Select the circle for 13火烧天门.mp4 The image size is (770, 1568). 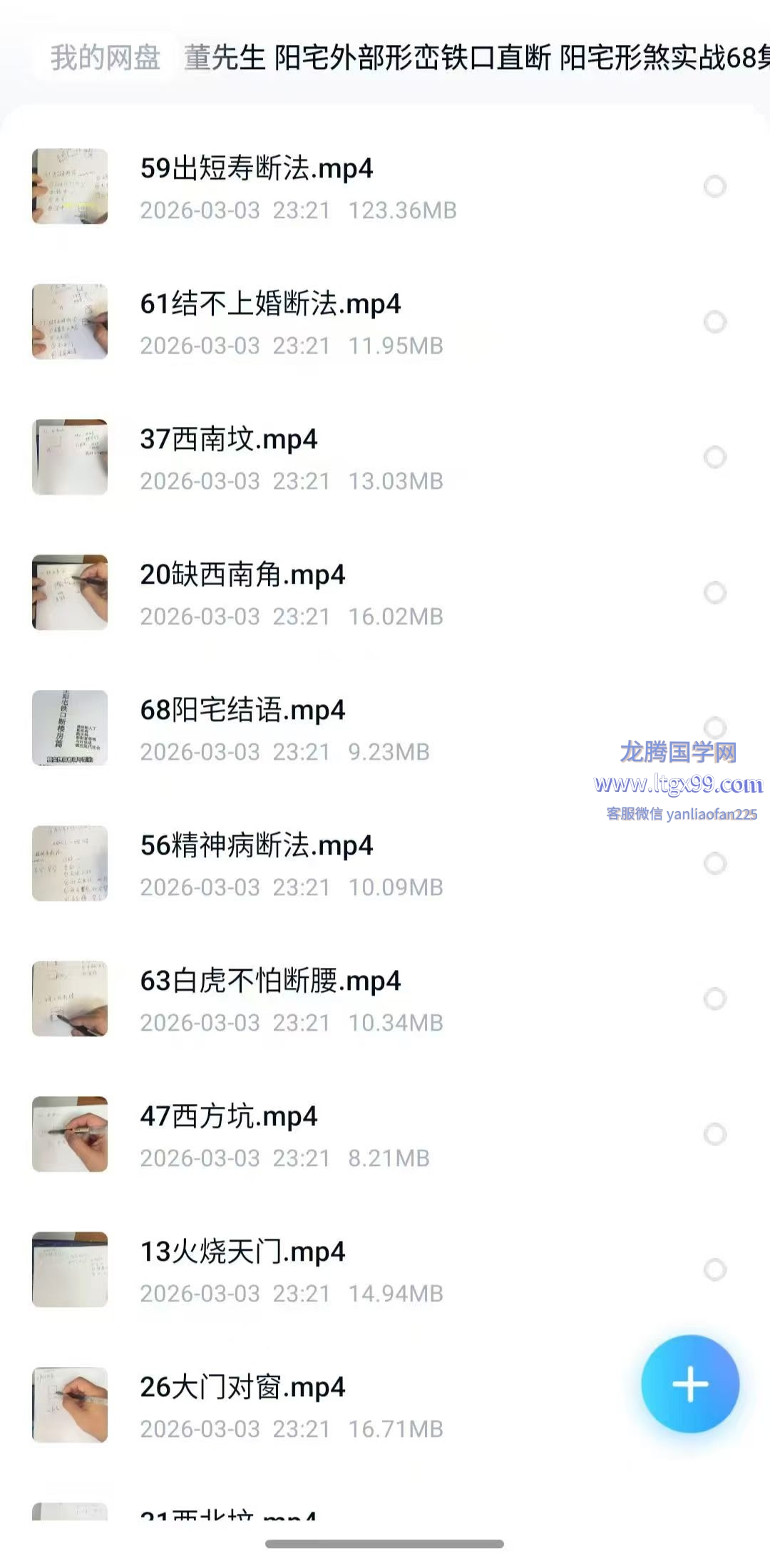click(x=714, y=1269)
